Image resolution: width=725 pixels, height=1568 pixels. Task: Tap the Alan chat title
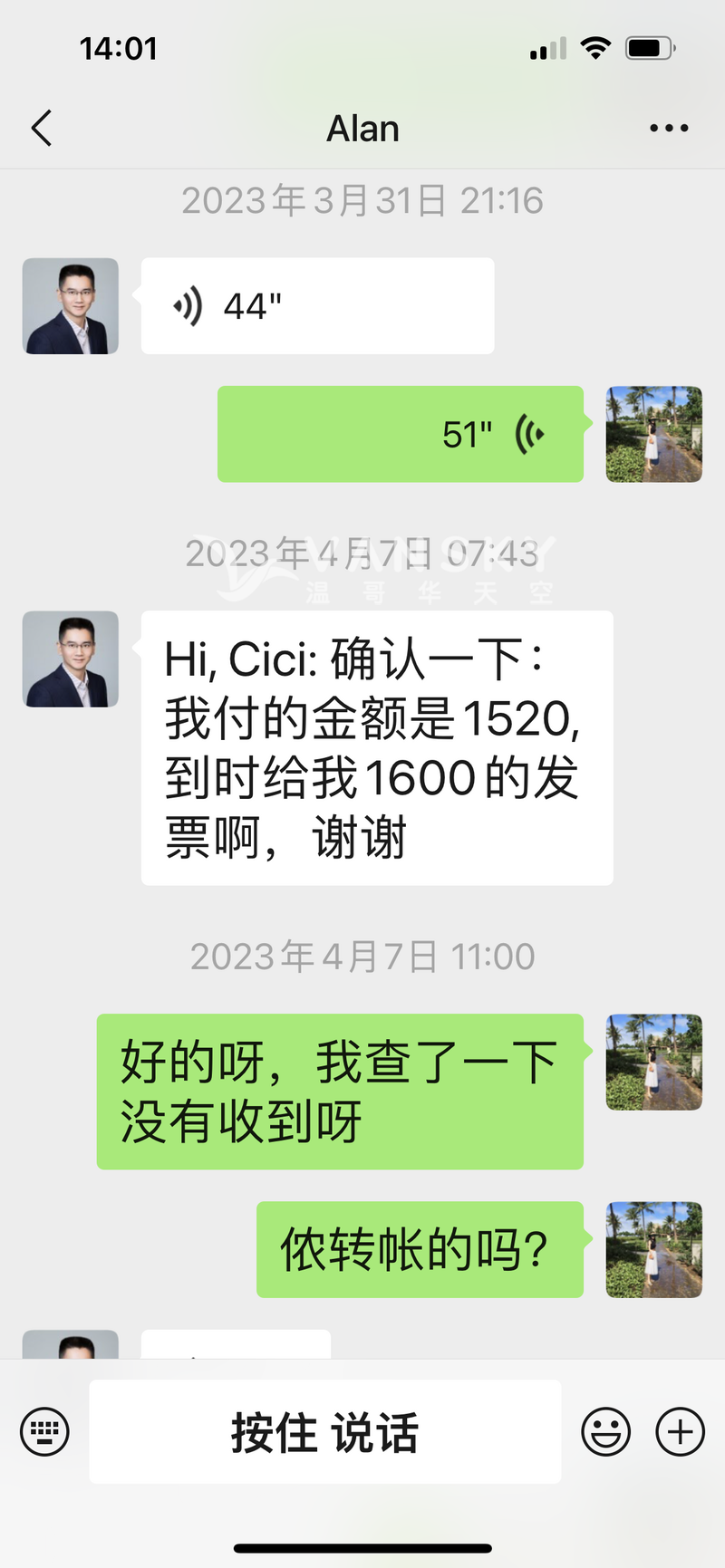tap(362, 128)
